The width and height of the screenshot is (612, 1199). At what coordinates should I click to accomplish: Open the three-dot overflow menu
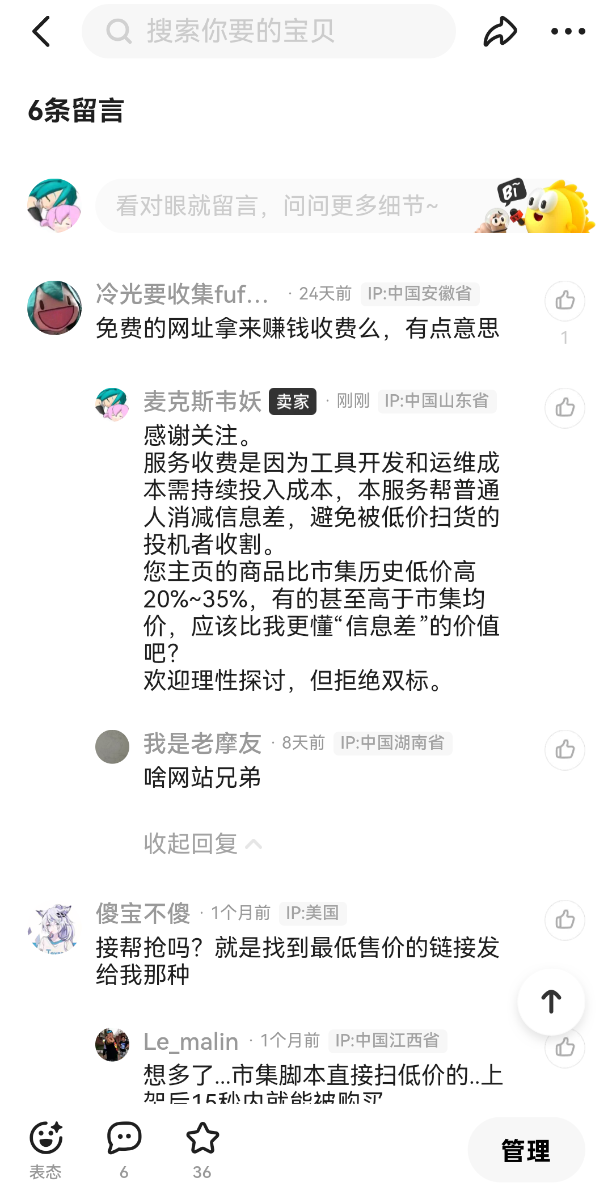(x=568, y=32)
